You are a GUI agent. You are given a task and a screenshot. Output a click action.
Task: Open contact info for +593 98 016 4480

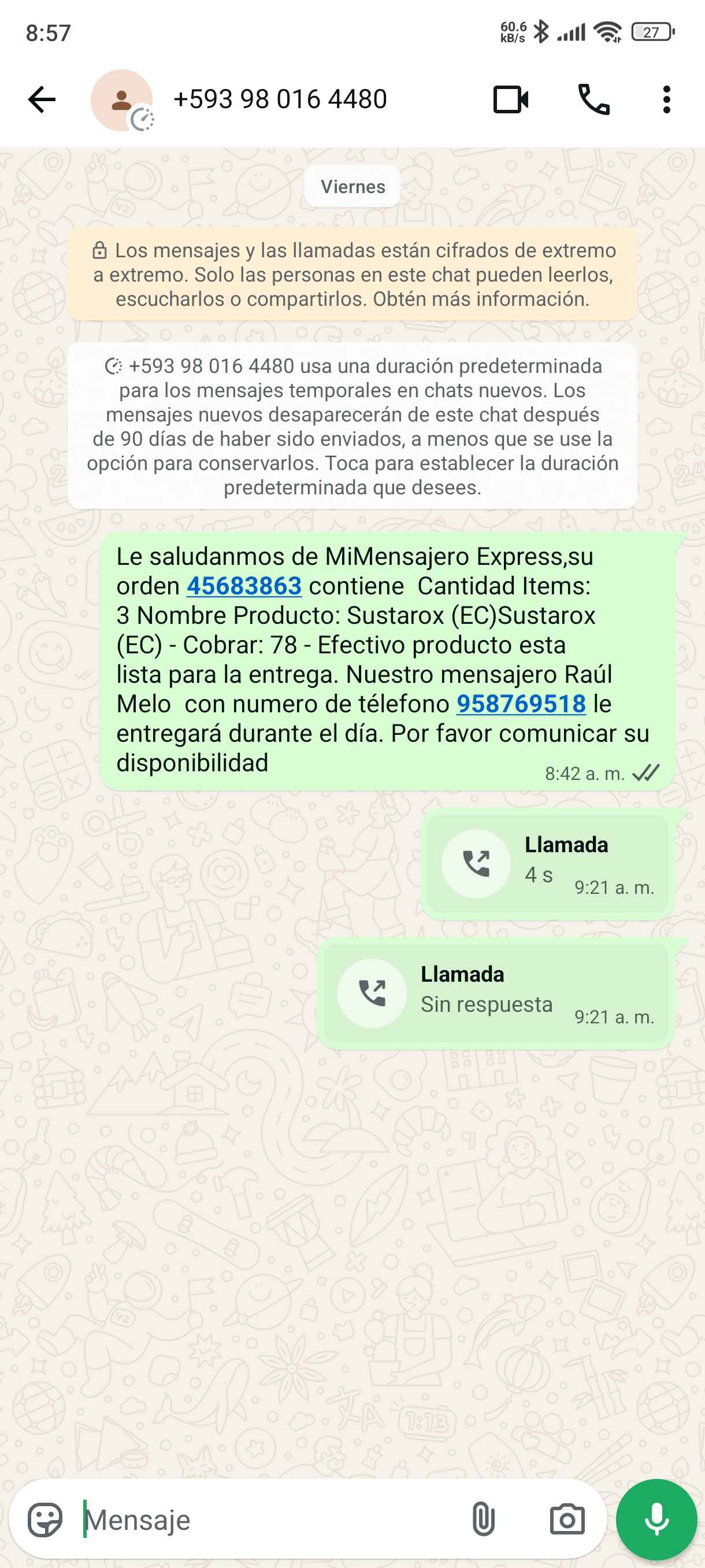tap(280, 99)
